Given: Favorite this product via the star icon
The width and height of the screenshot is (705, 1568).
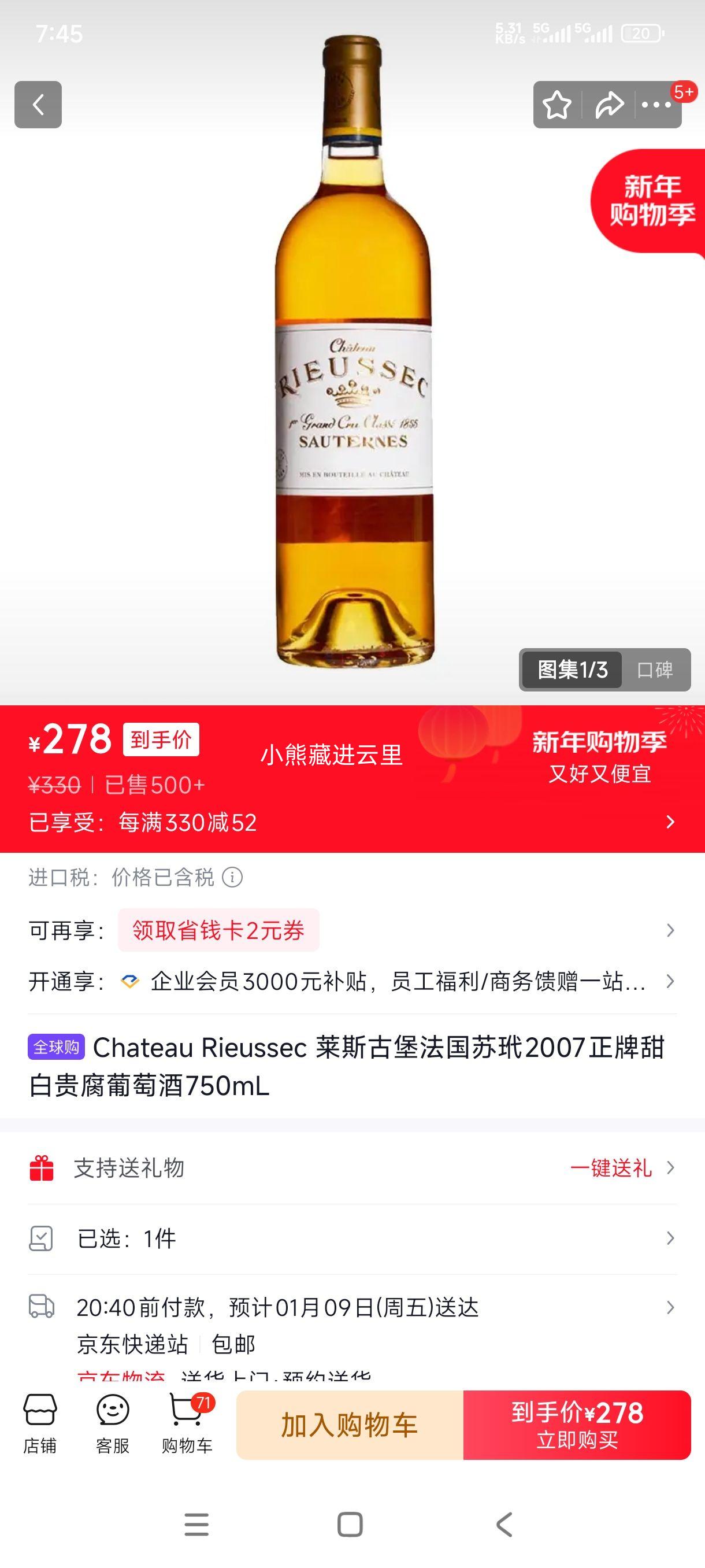Looking at the screenshot, I should coord(556,105).
